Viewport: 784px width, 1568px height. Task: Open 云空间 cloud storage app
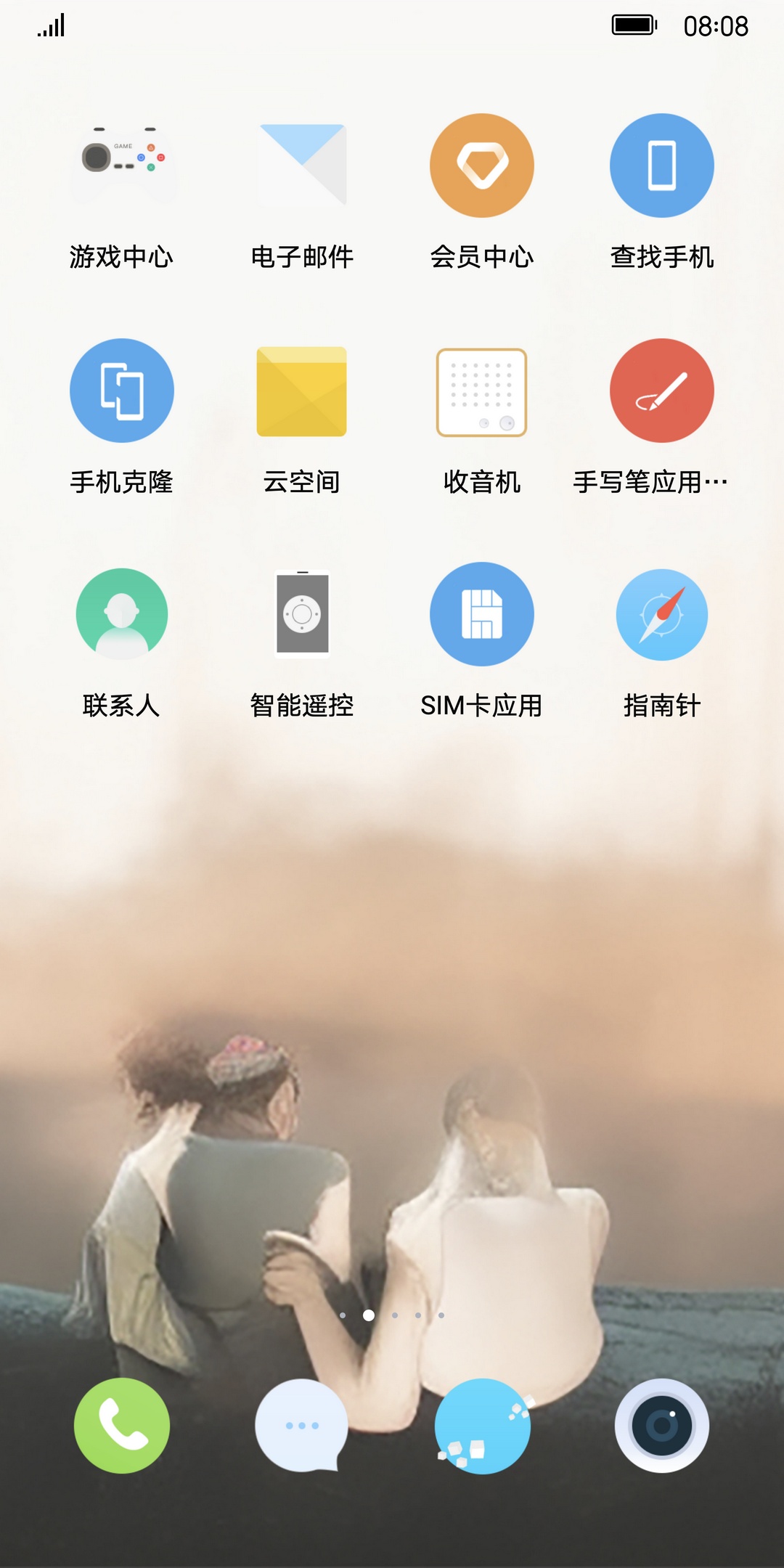pyautogui.click(x=302, y=391)
